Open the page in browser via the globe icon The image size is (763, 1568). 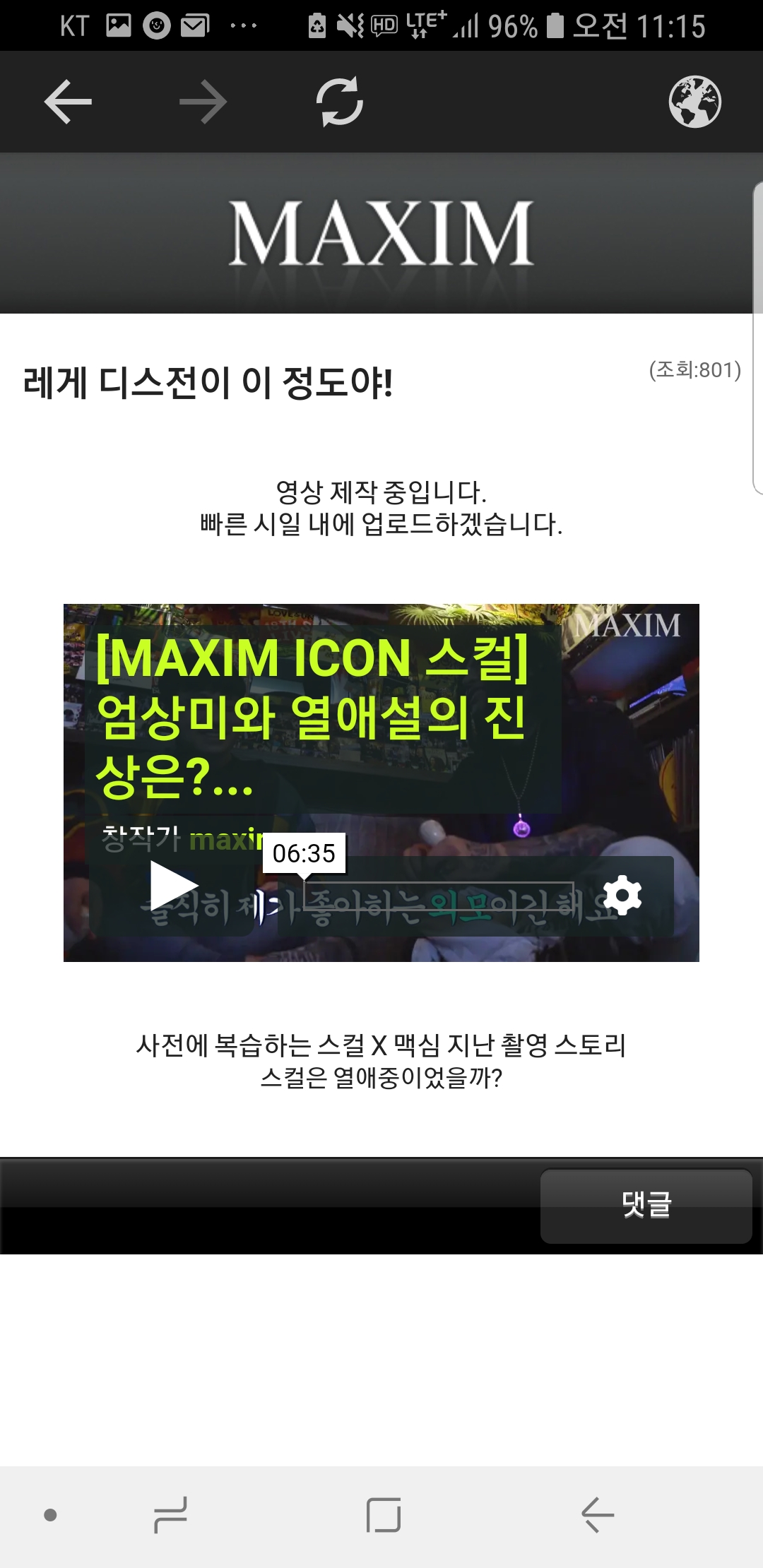point(694,102)
